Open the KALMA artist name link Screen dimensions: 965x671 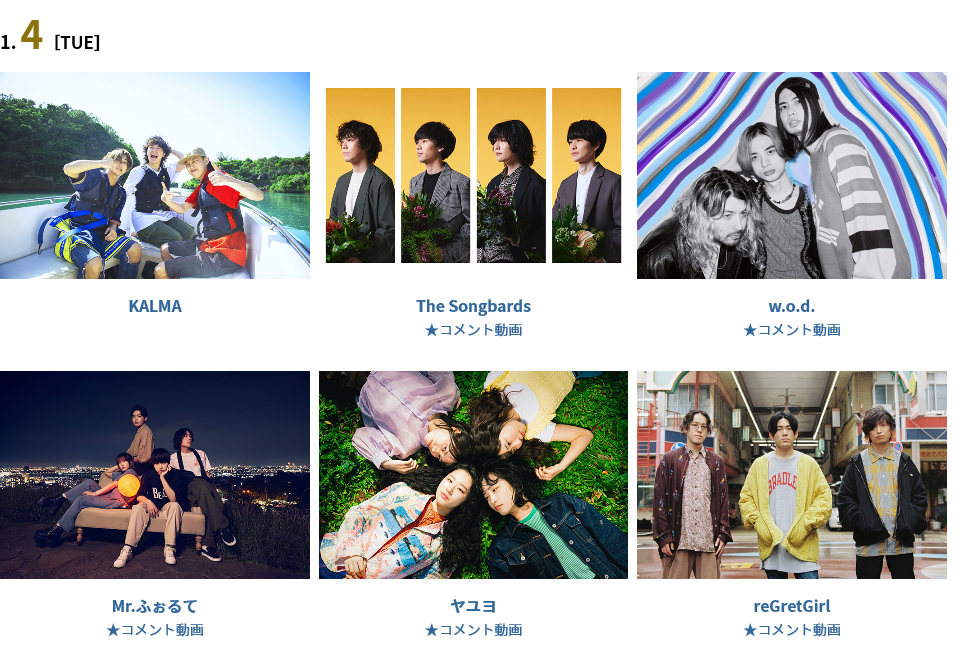(155, 306)
